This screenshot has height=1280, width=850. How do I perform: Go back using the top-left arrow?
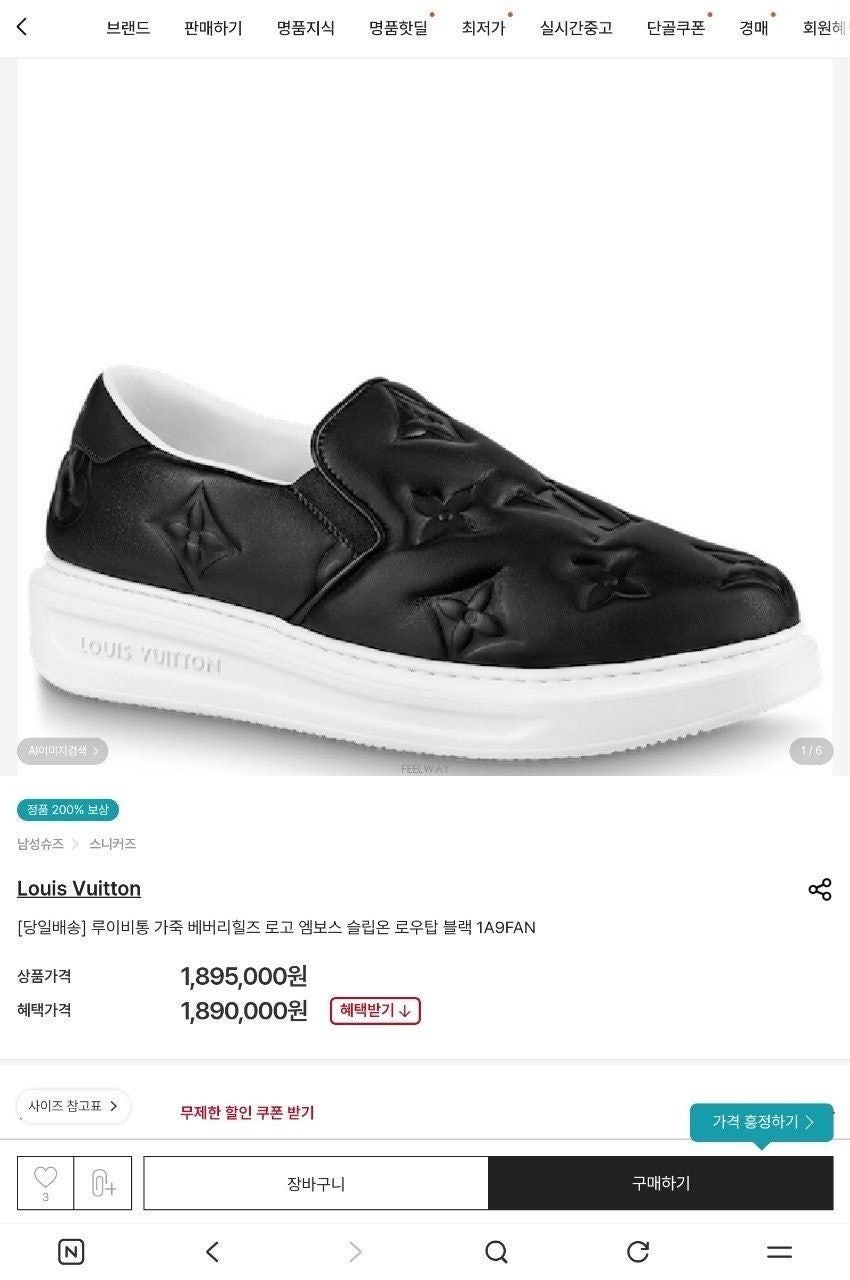[22, 27]
